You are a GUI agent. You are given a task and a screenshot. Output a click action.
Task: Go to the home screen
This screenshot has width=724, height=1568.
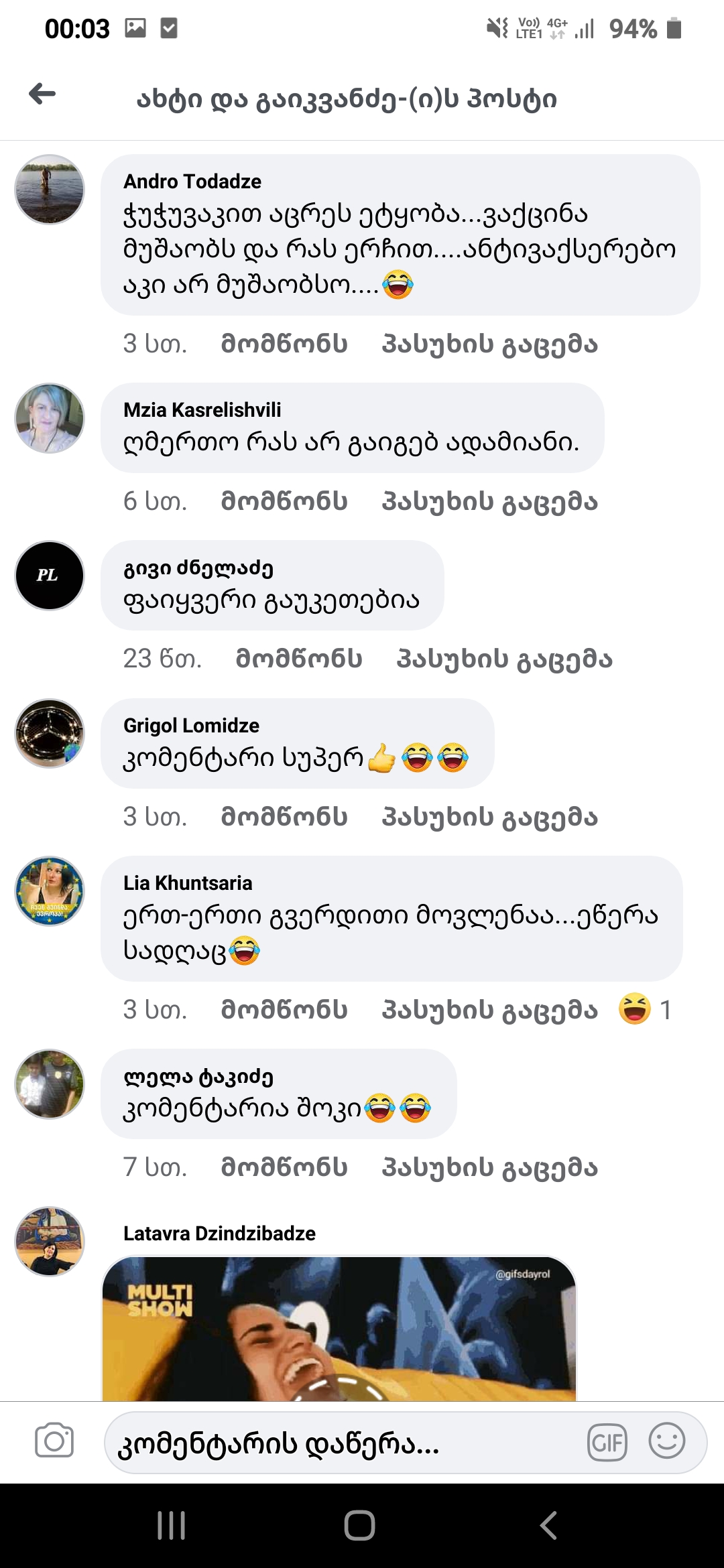(360, 1526)
